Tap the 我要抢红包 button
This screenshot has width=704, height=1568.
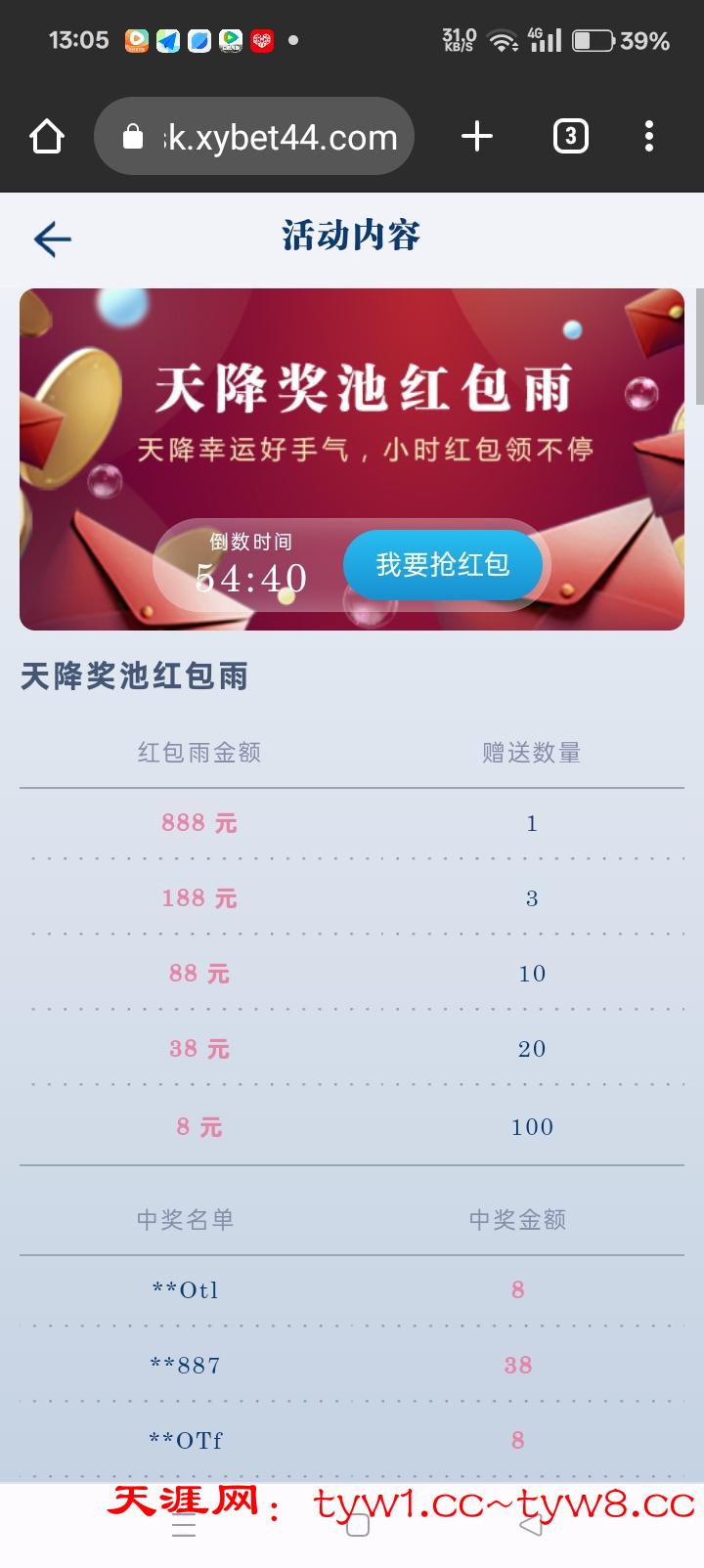tap(443, 564)
